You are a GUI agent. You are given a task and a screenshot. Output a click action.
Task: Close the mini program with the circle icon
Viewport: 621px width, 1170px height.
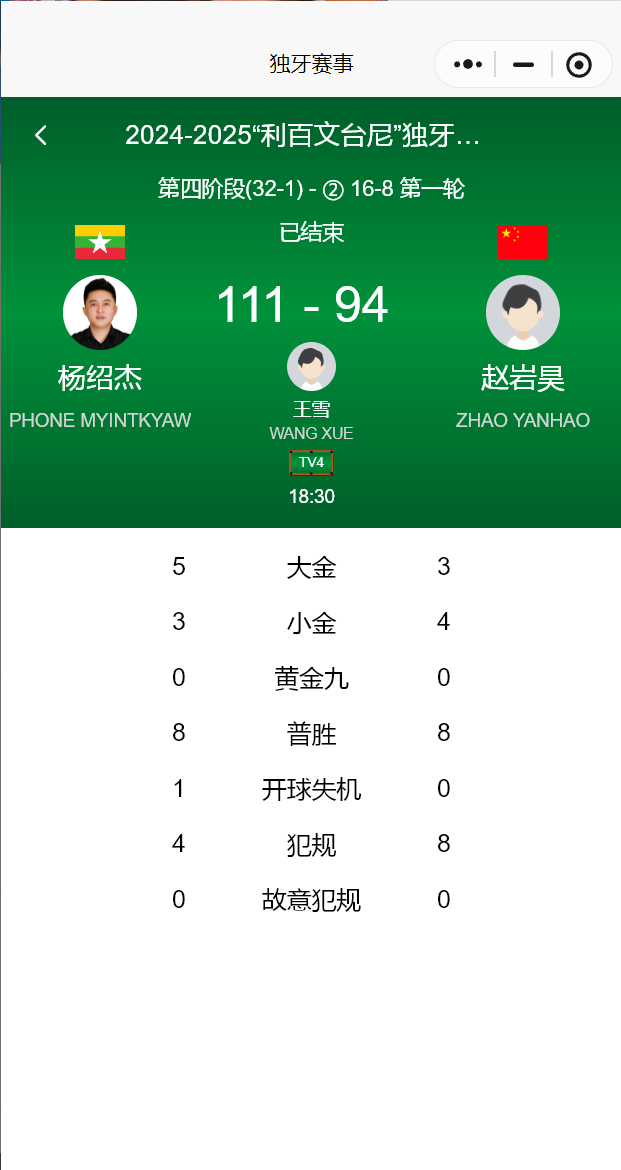(x=578, y=65)
